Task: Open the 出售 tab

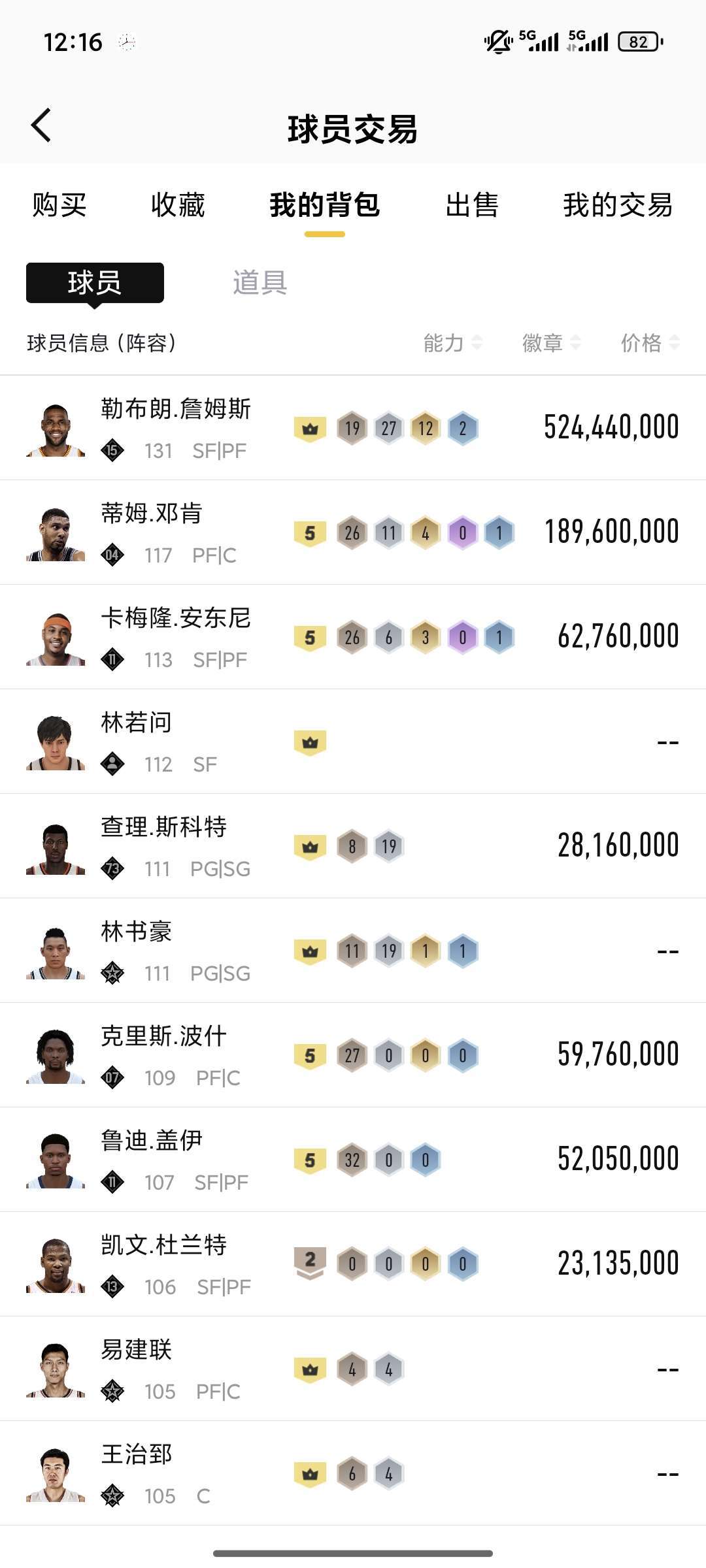Action: pyautogui.click(x=472, y=205)
